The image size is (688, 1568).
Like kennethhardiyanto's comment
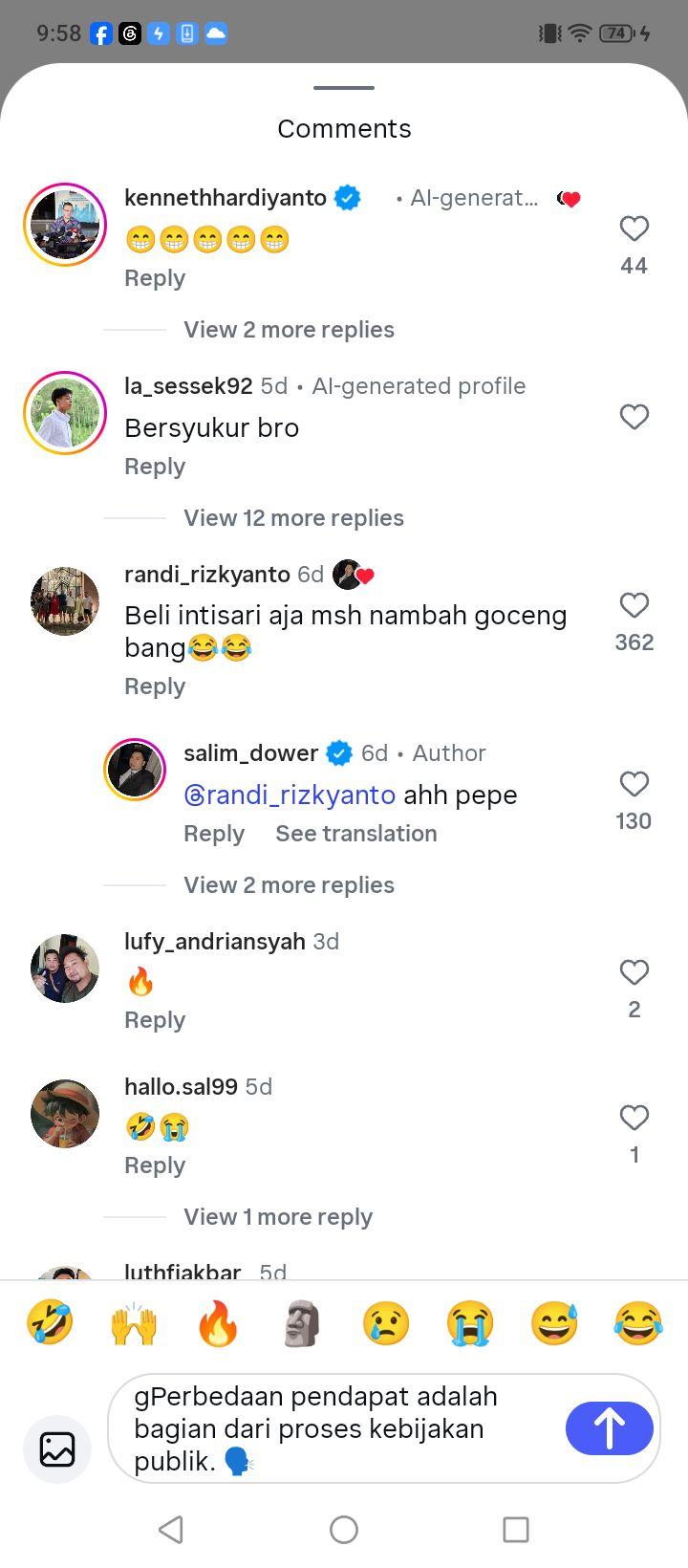[x=634, y=229]
